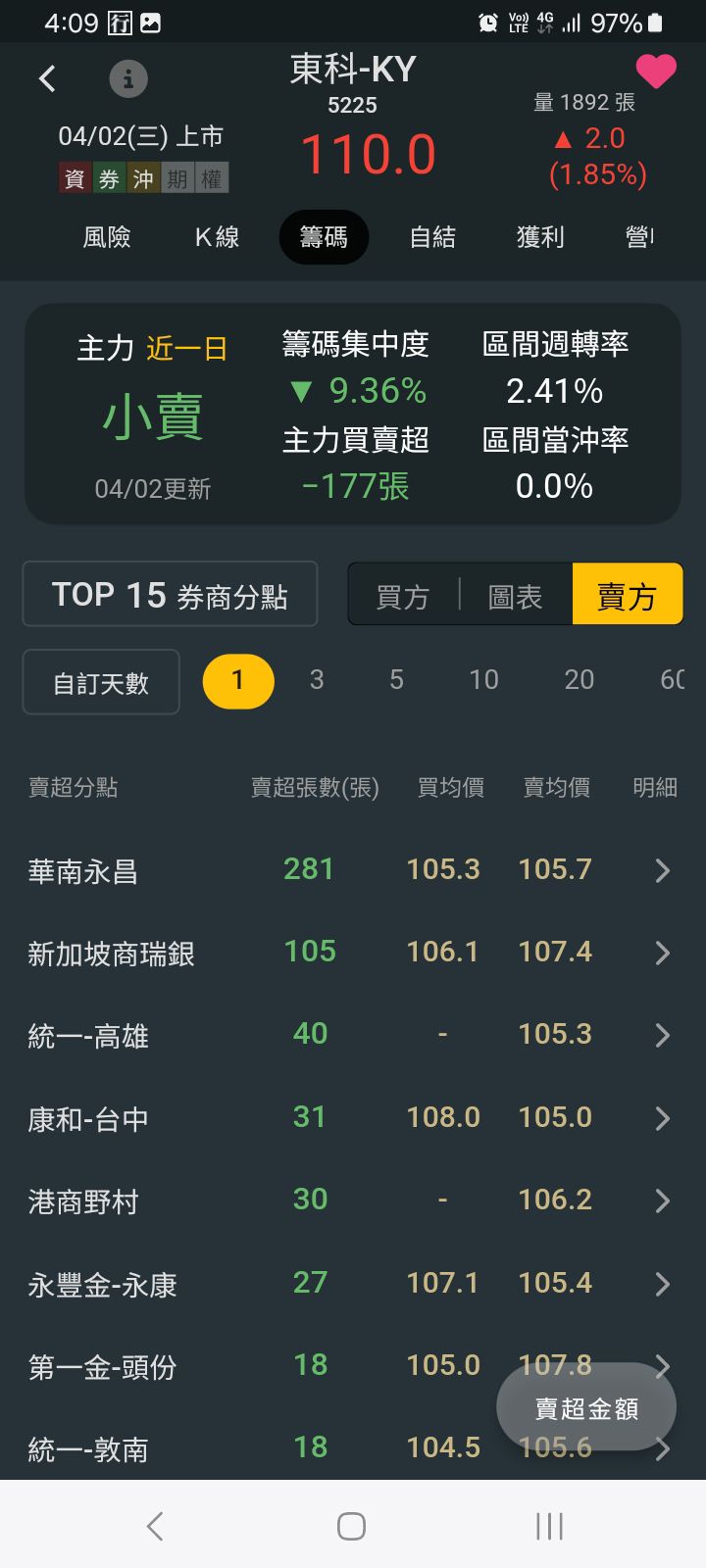Tap the system home button
Screen dimensions: 706x1568
click(351, 1526)
